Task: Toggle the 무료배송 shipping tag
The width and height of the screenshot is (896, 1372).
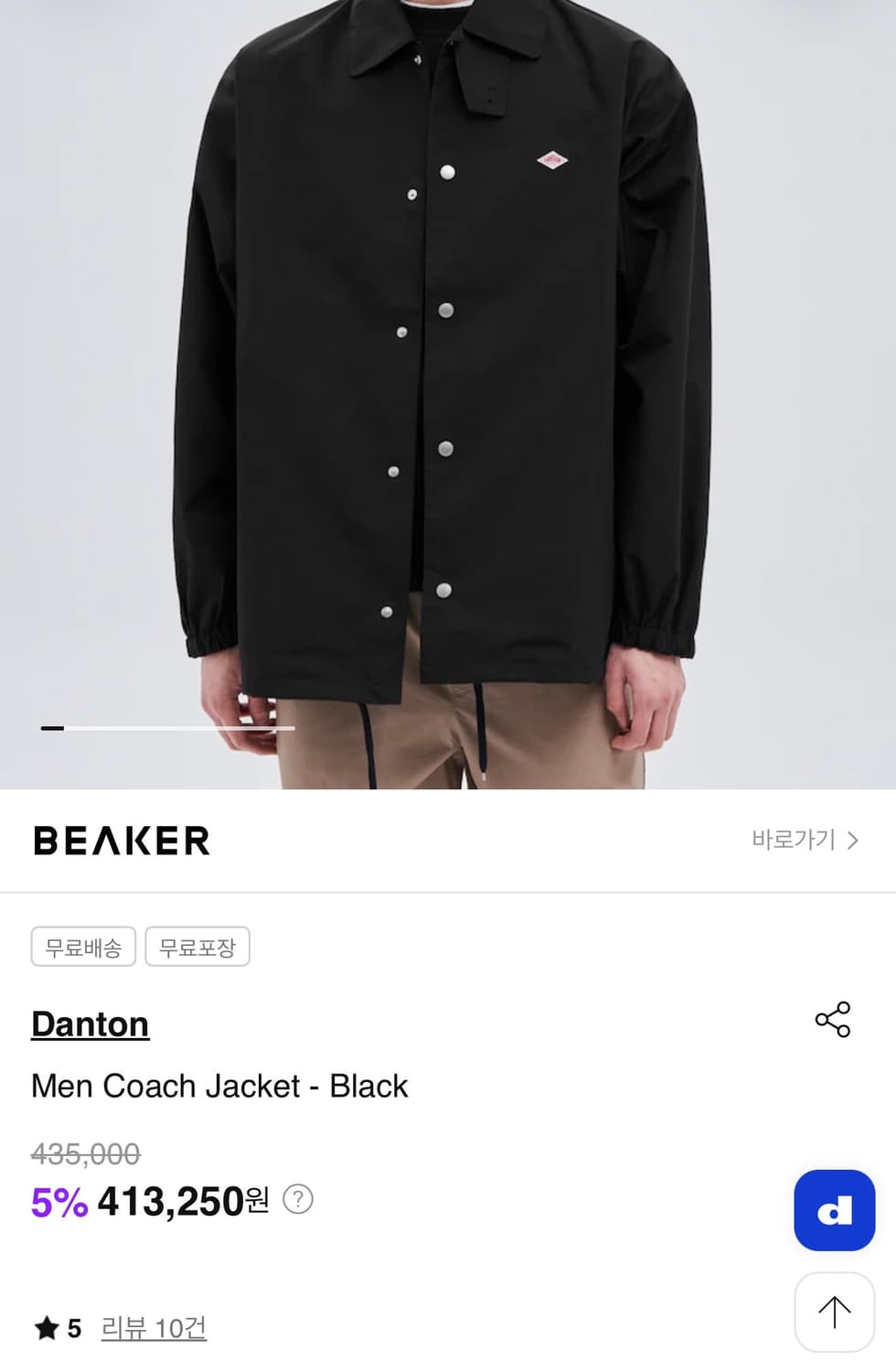Action: point(82,946)
